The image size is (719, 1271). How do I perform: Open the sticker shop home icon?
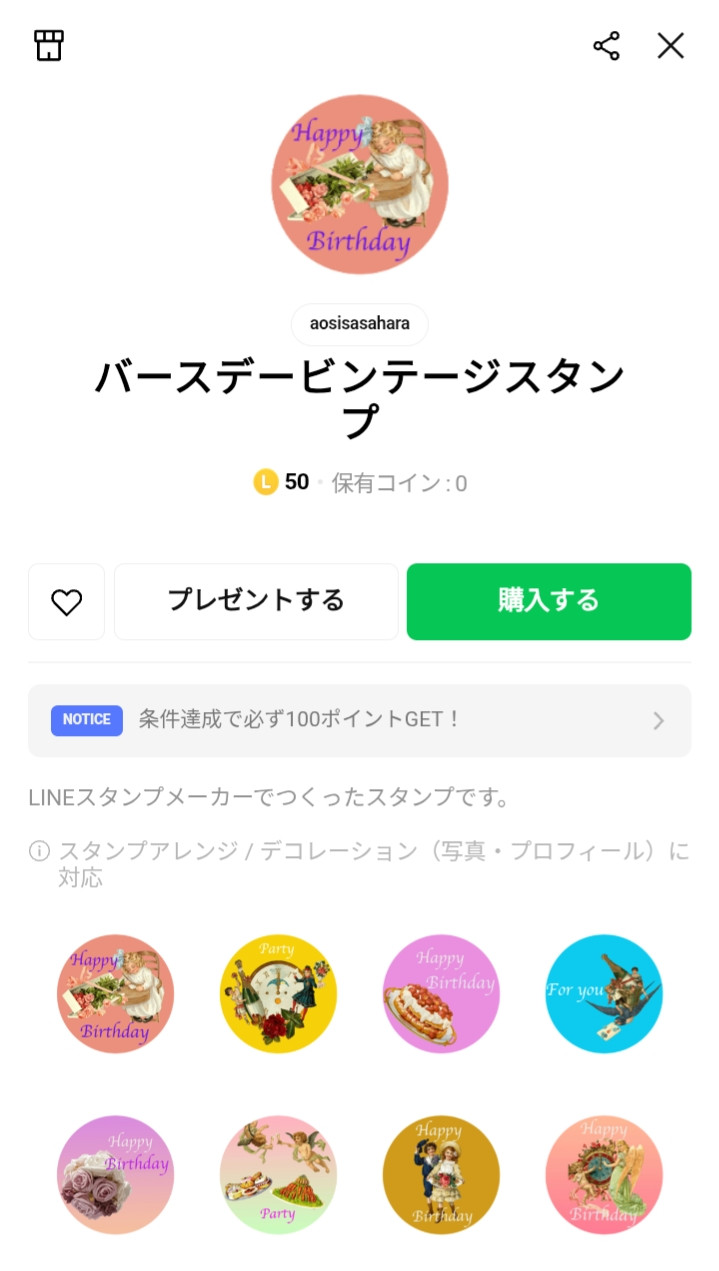[49, 46]
